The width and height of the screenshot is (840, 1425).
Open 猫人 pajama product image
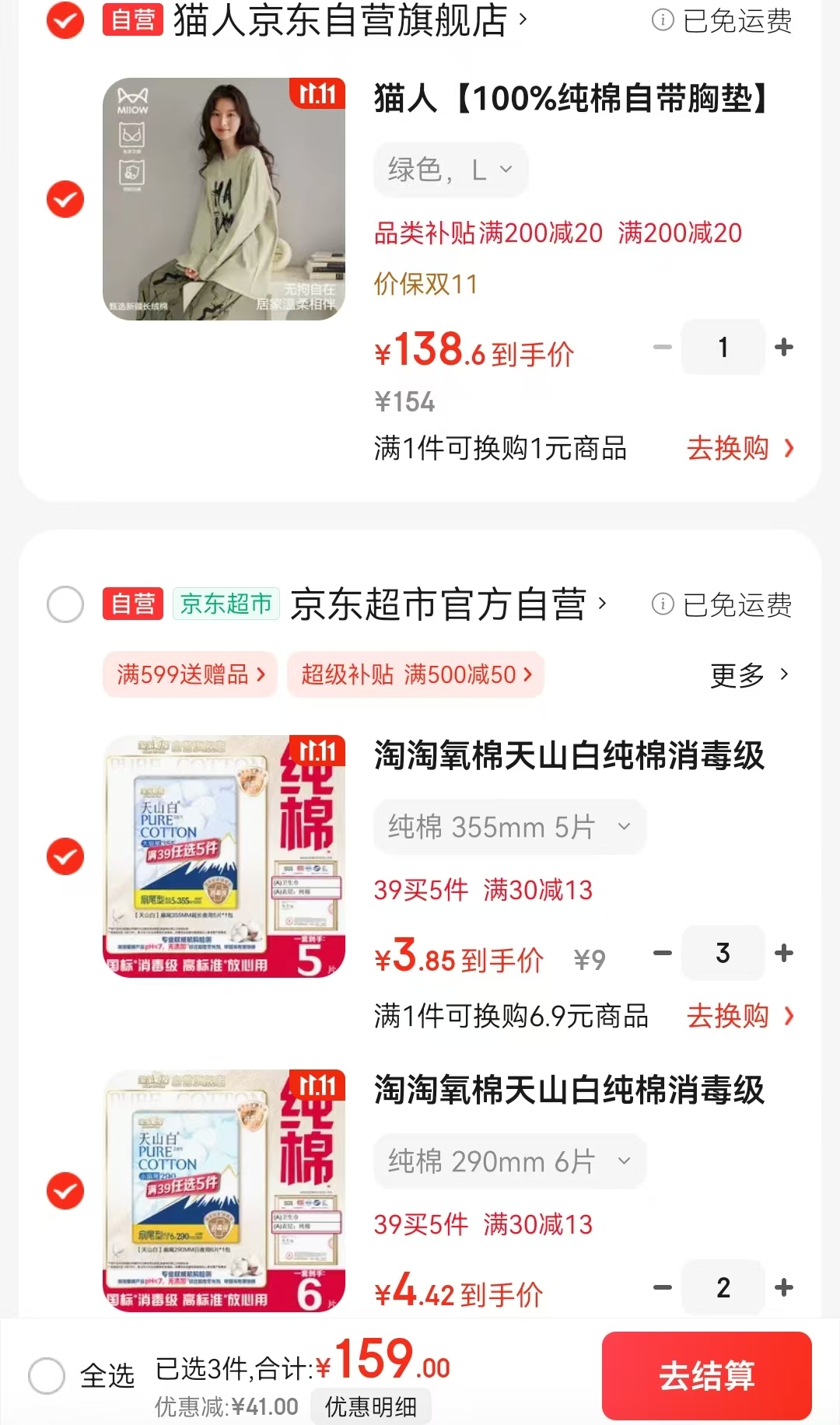(224, 199)
